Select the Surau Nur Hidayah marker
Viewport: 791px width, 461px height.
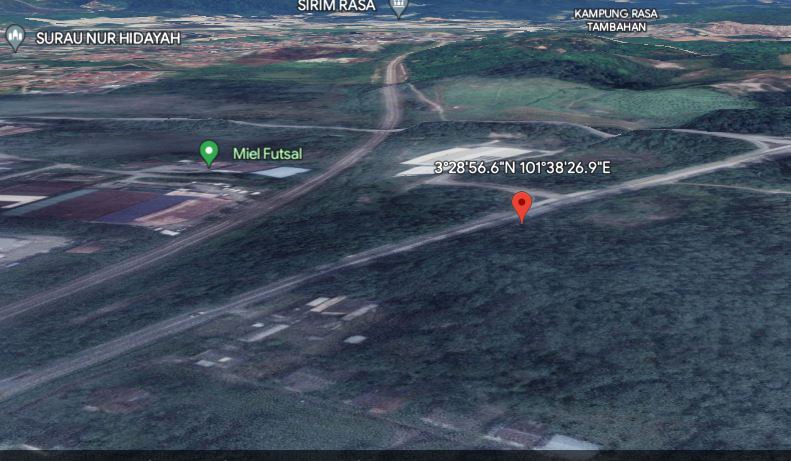tap(15, 38)
